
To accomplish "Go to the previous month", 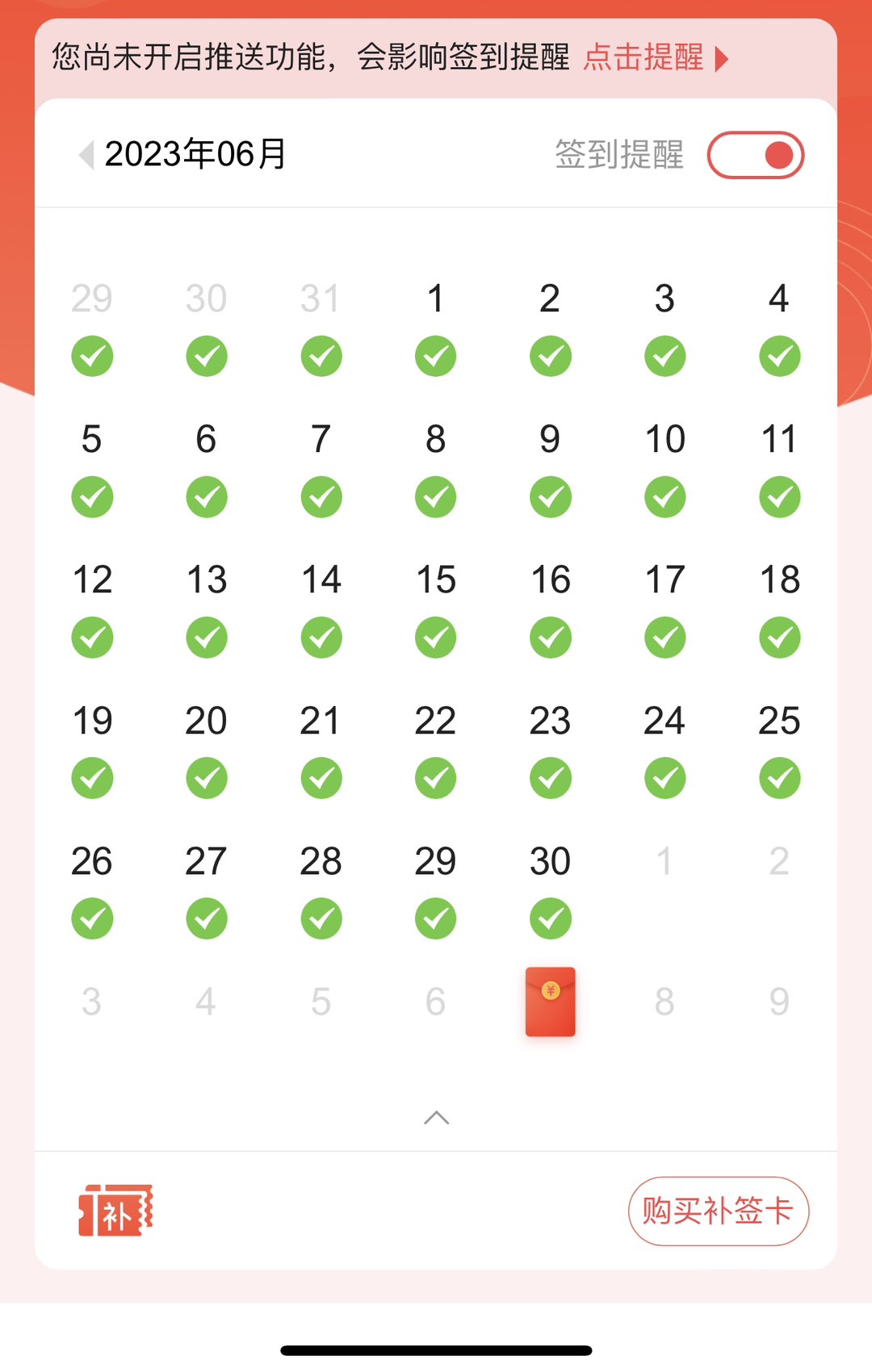I will pyautogui.click(x=86, y=154).
